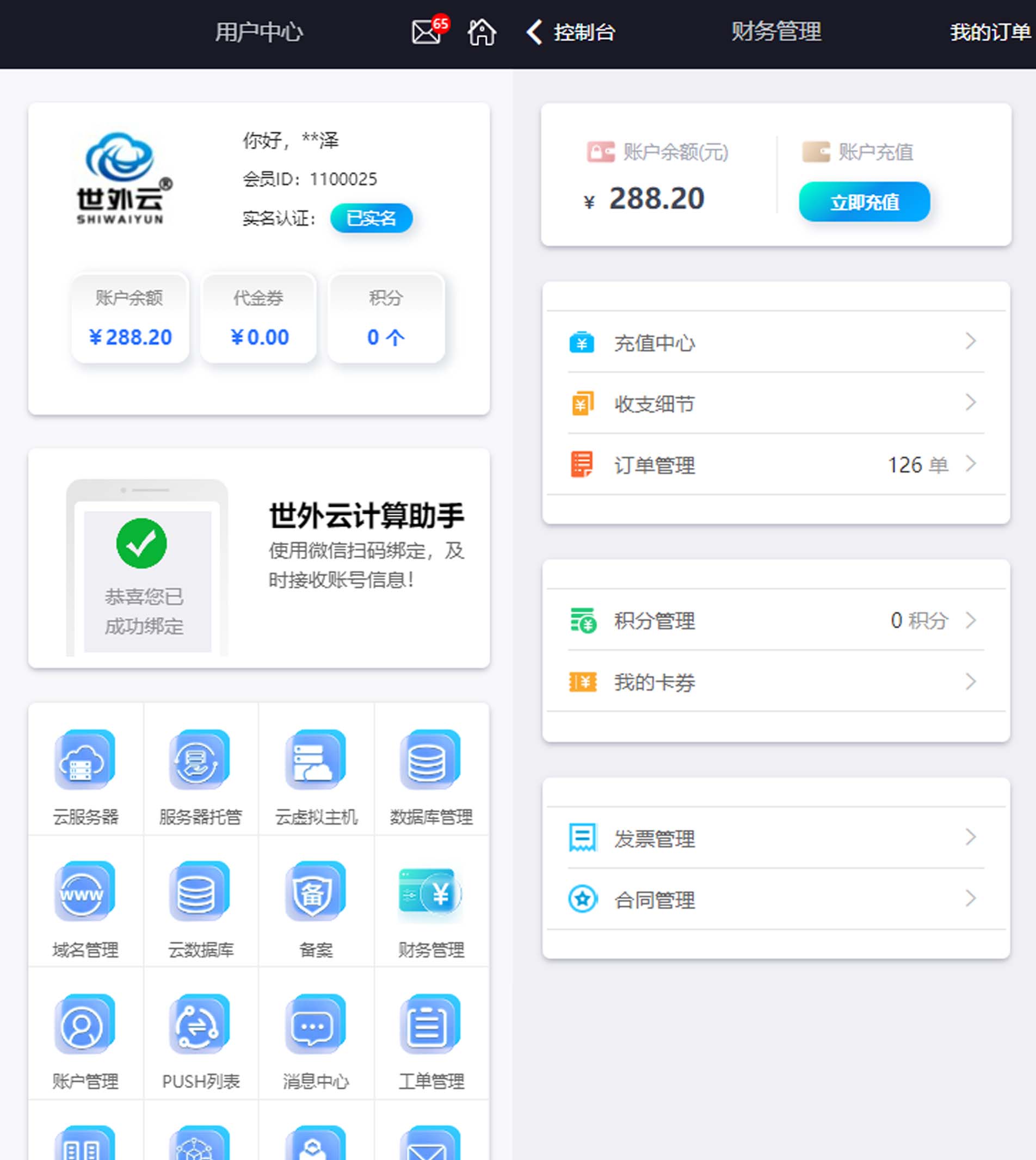Select 服务器托管 grid item
This screenshot has height=1160, width=1036.
coord(200,775)
